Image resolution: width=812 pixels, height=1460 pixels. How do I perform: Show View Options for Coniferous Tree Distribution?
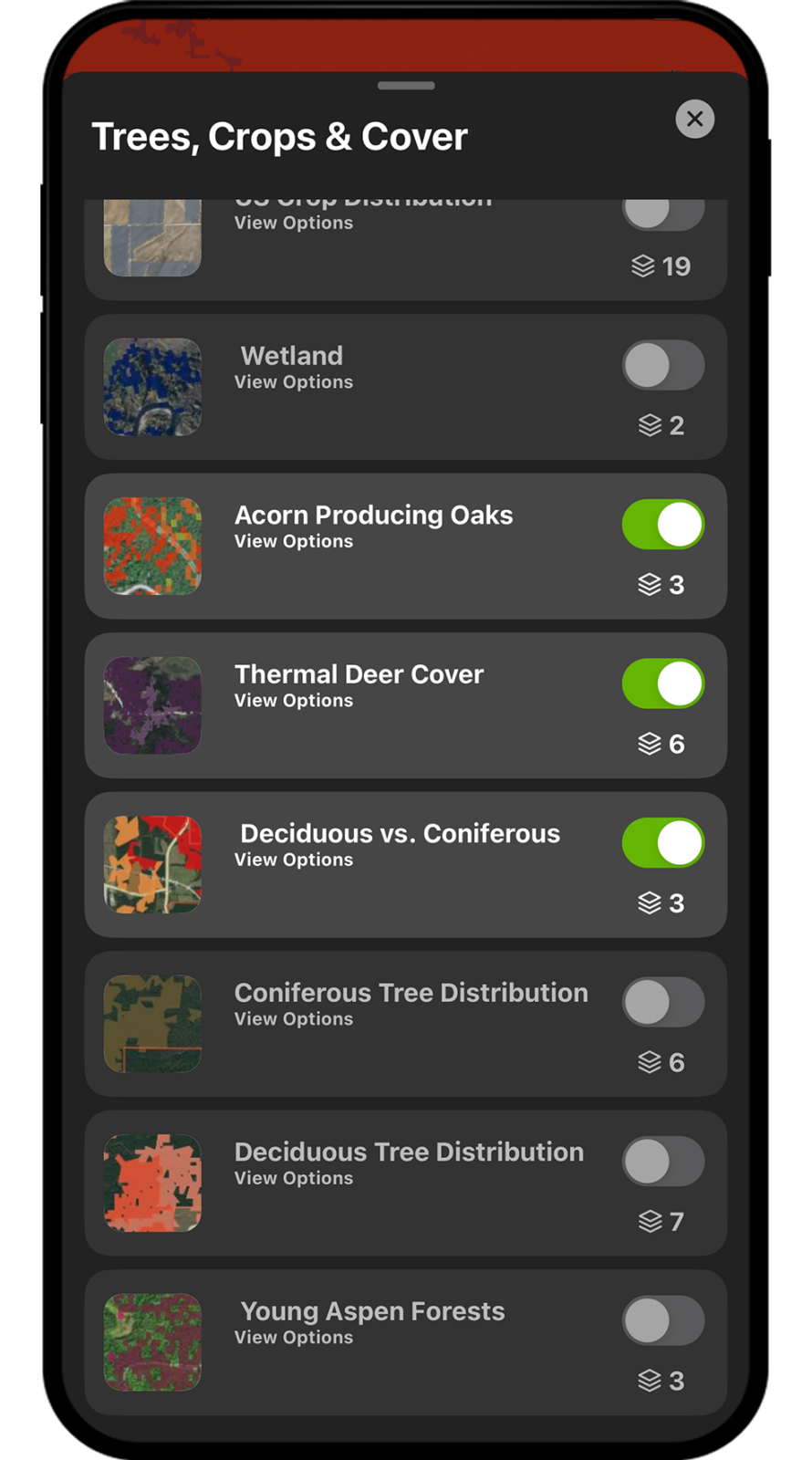[x=294, y=1019]
